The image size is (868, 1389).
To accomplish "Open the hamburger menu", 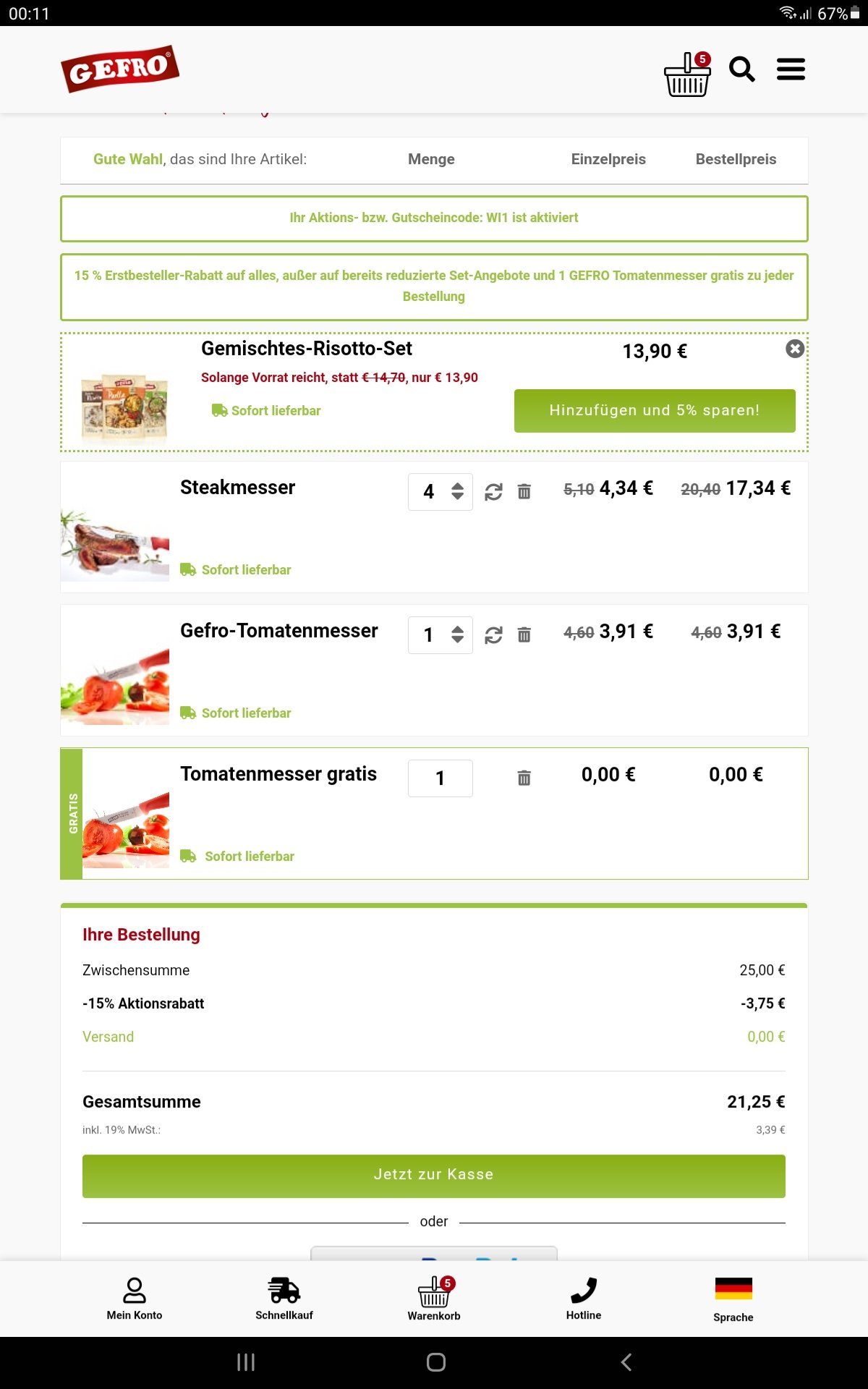I will click(791, 69).
